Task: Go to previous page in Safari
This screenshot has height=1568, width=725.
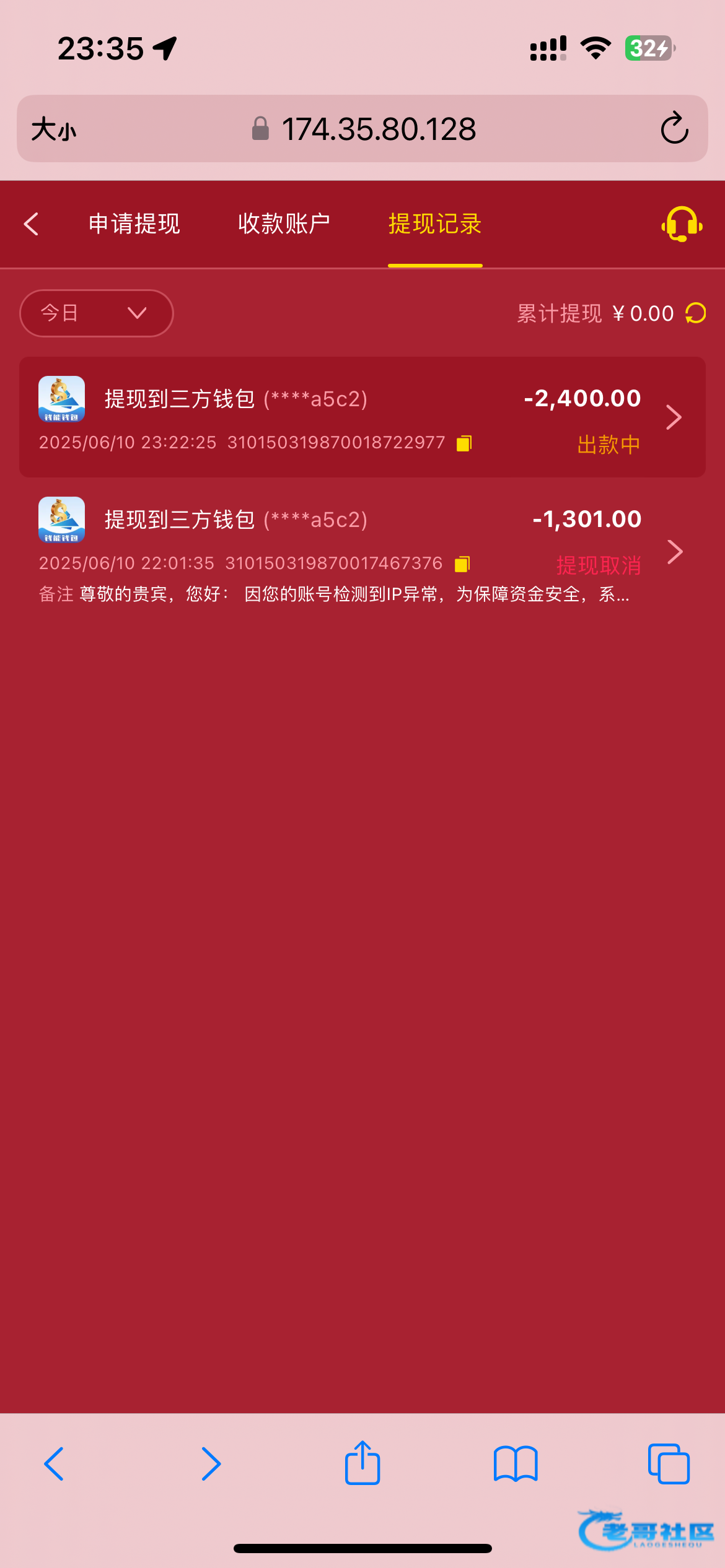Action: (55, 1464)
